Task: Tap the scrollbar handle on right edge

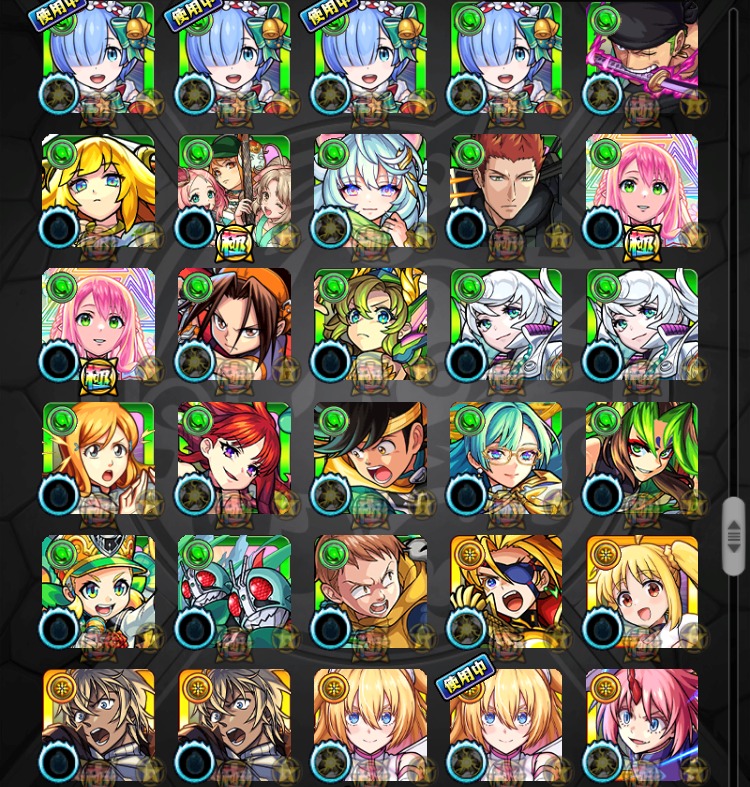Action: (x=734, y=536)
